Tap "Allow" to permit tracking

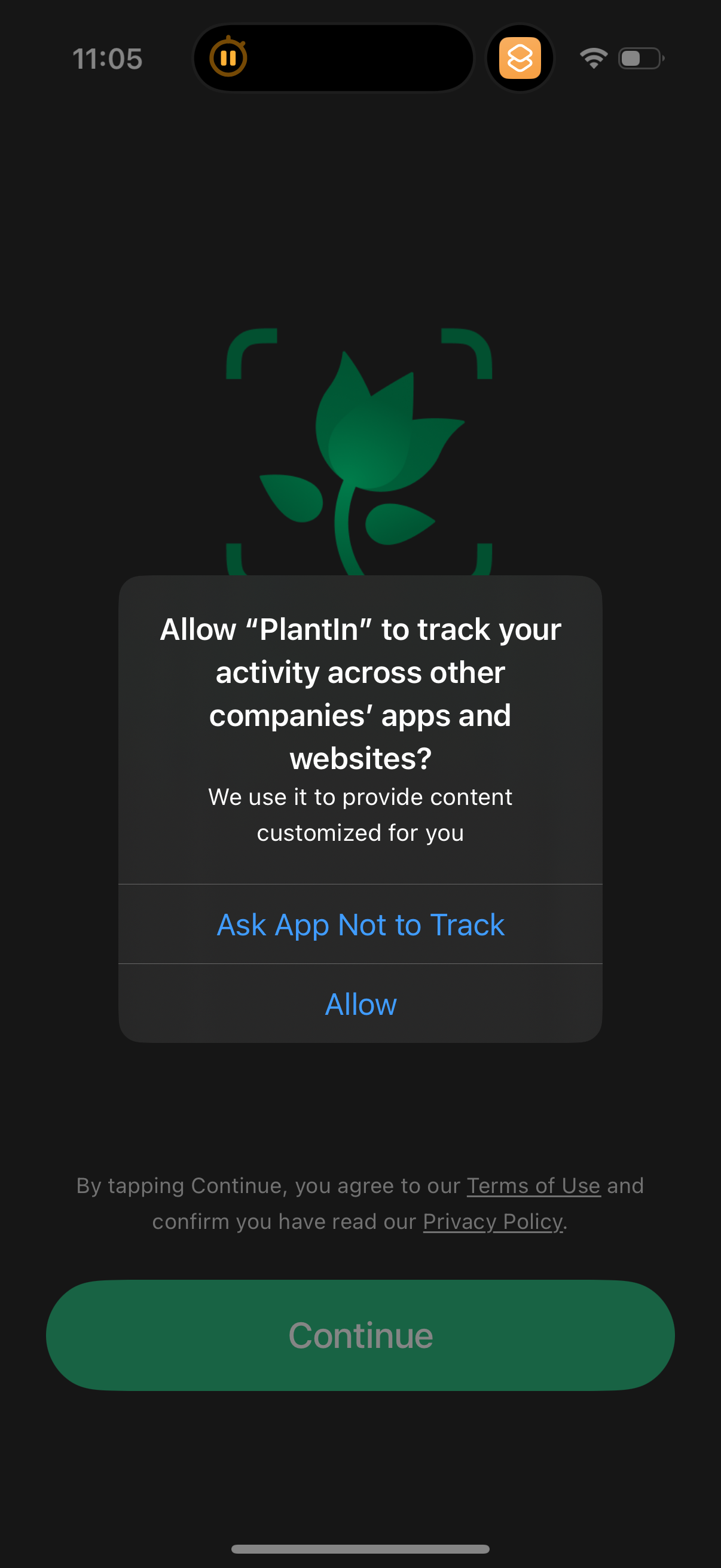point(360,1004)
